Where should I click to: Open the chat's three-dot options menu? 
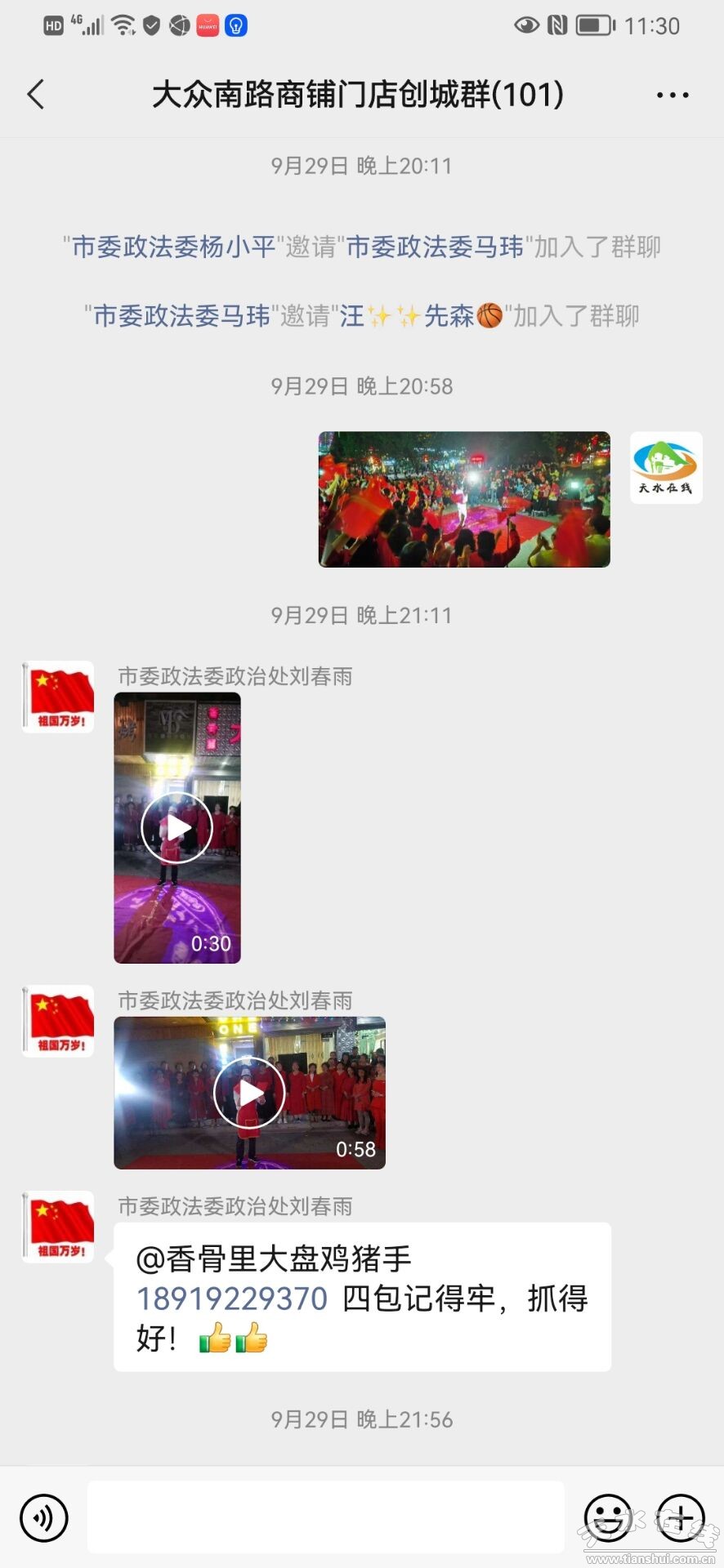coord(672,95)
